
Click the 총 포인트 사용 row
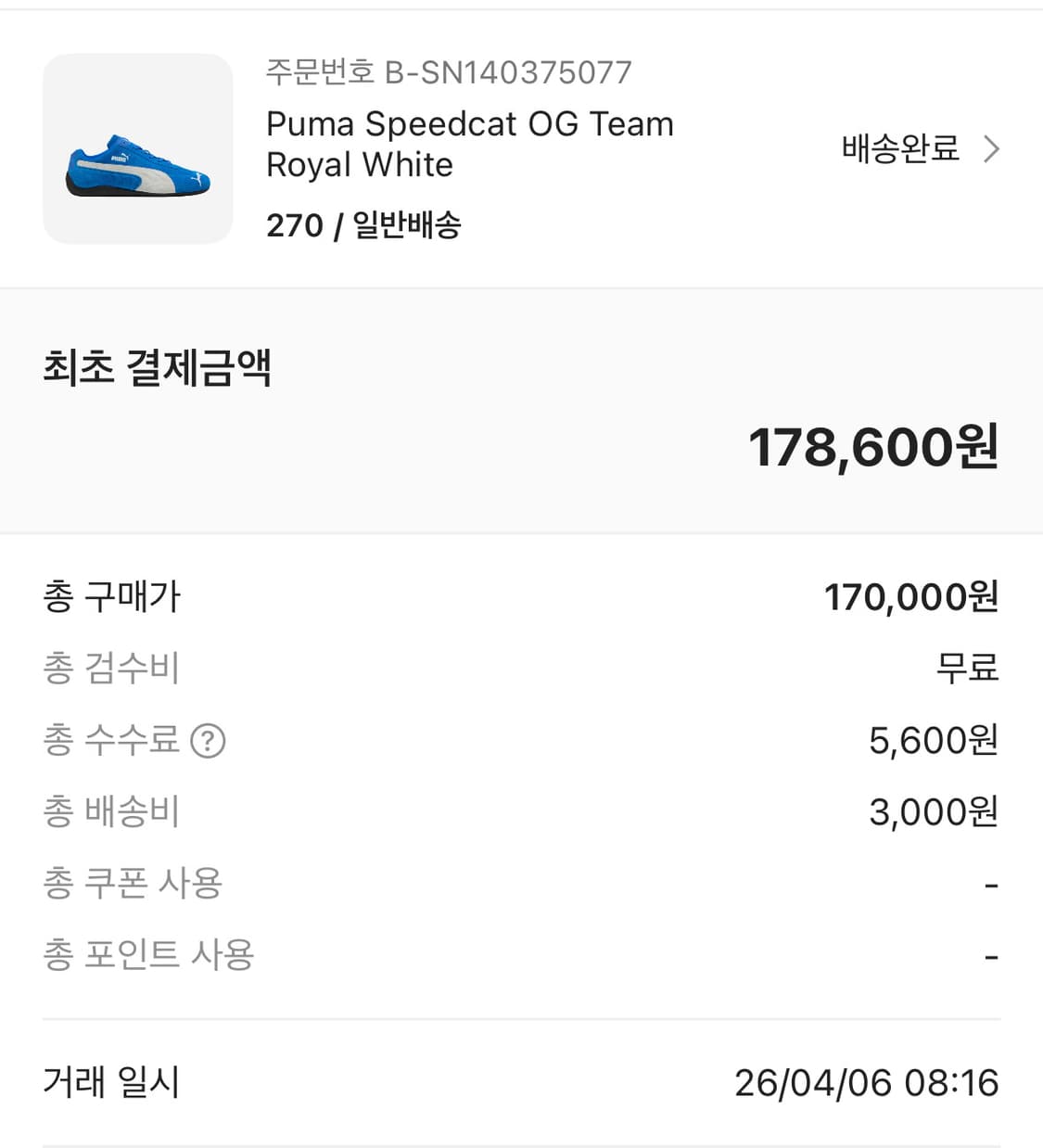148,954
